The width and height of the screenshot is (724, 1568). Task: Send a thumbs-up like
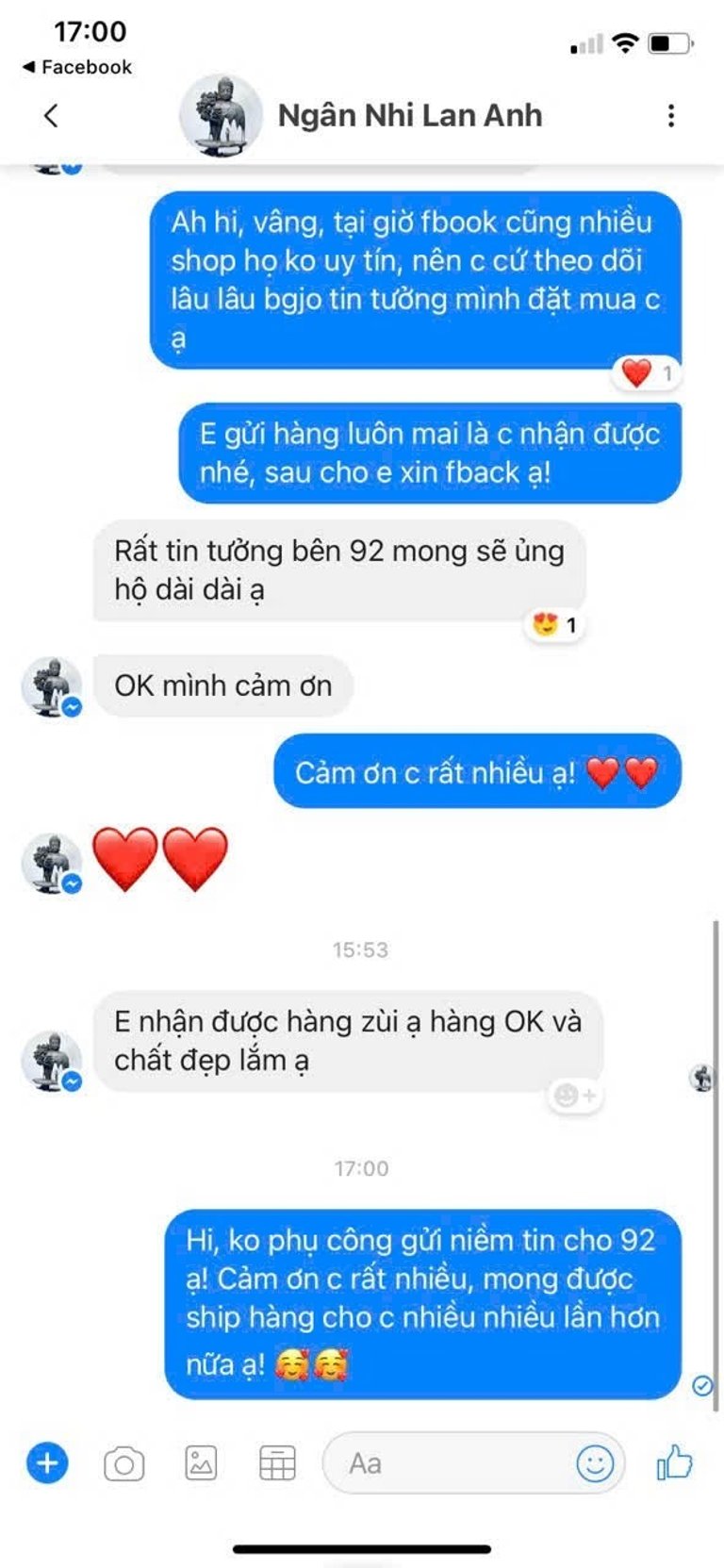click(x=674, y=1462)
